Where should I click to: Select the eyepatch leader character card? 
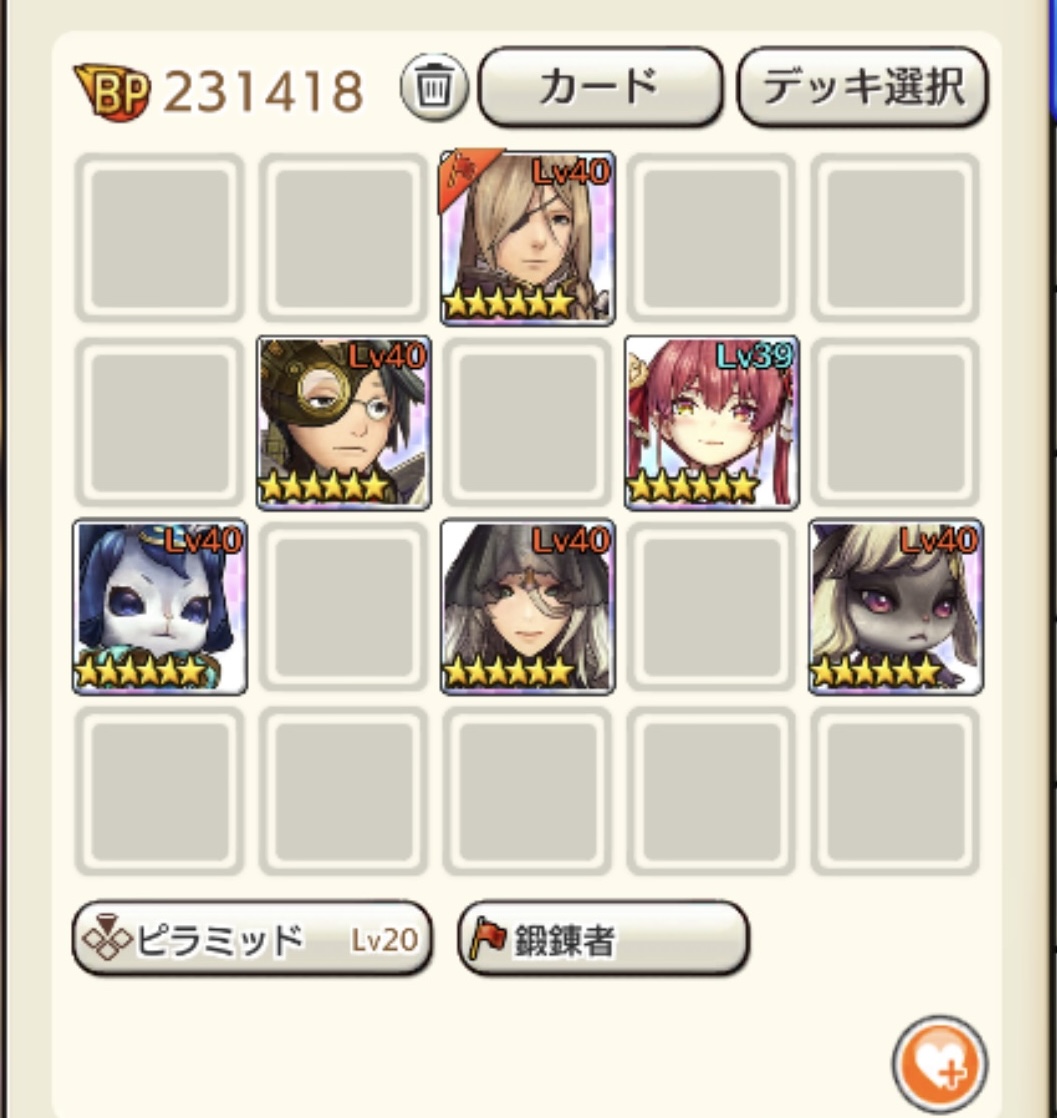527,238
